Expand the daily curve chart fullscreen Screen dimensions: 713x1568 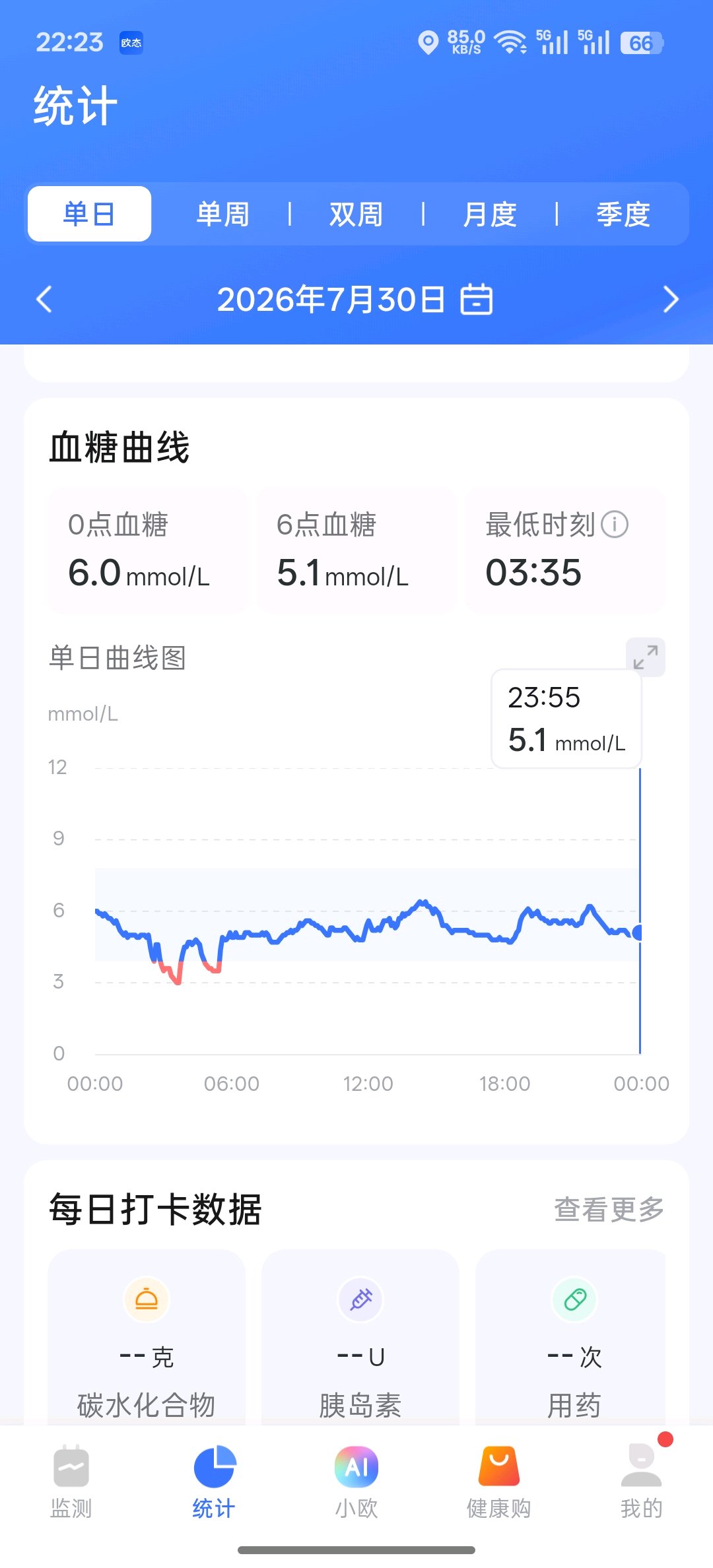pyautogui.click(x=645, y=657)
